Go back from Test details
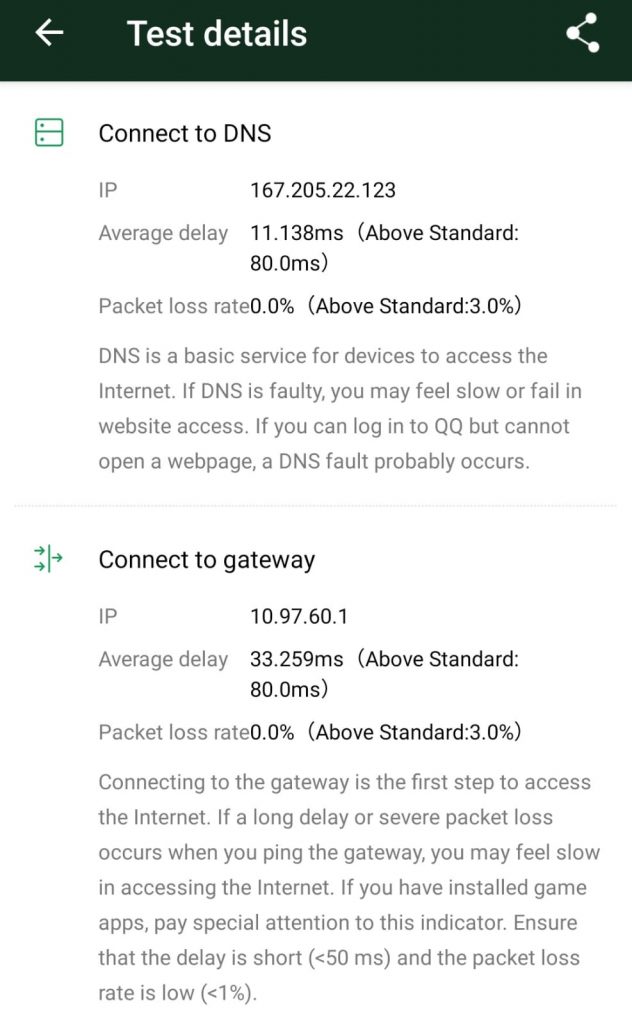Screen dimensions: 632x1024 pos(49,33)
